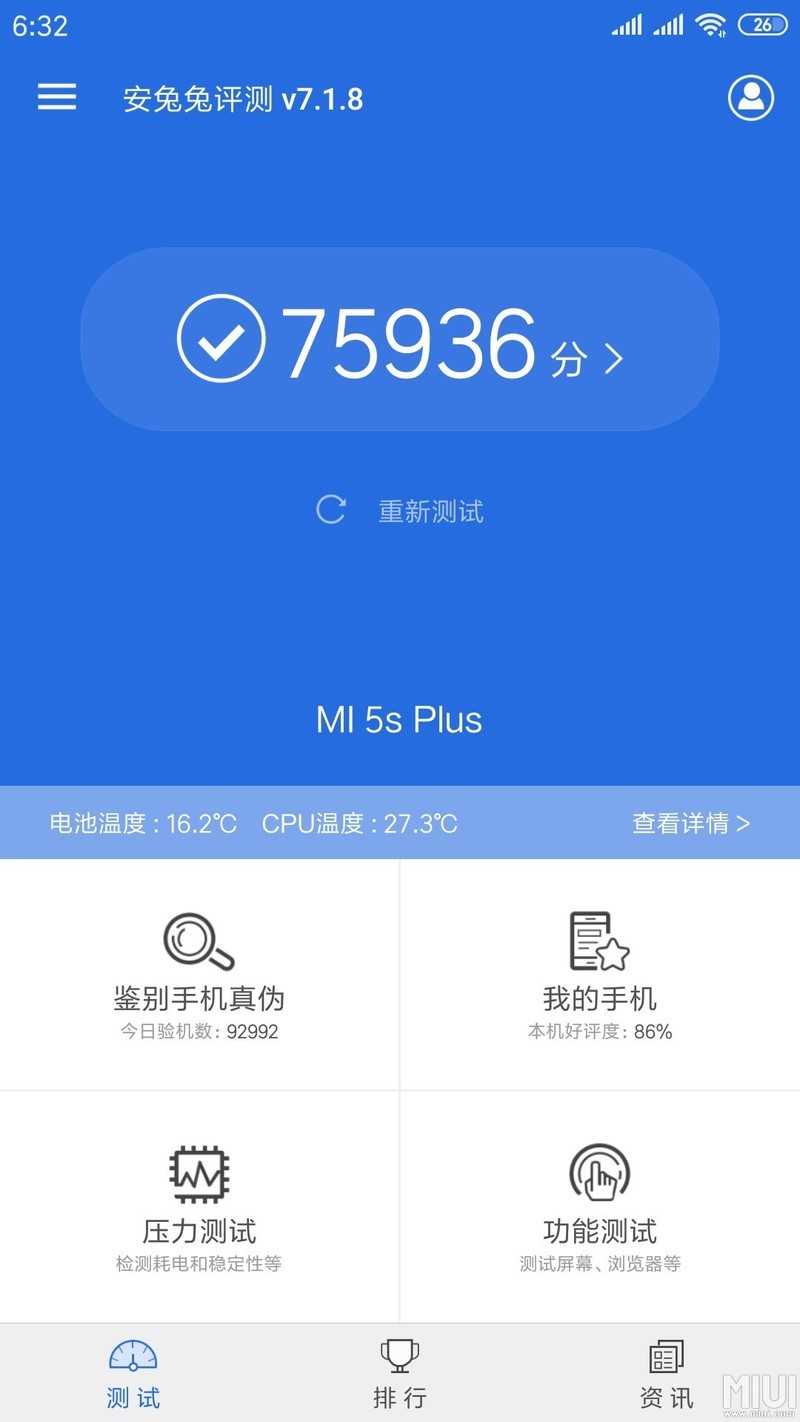The width and height of the screenshot is (800, 1422).
Task: Open the user profile icon
Action: coord(751,99)
